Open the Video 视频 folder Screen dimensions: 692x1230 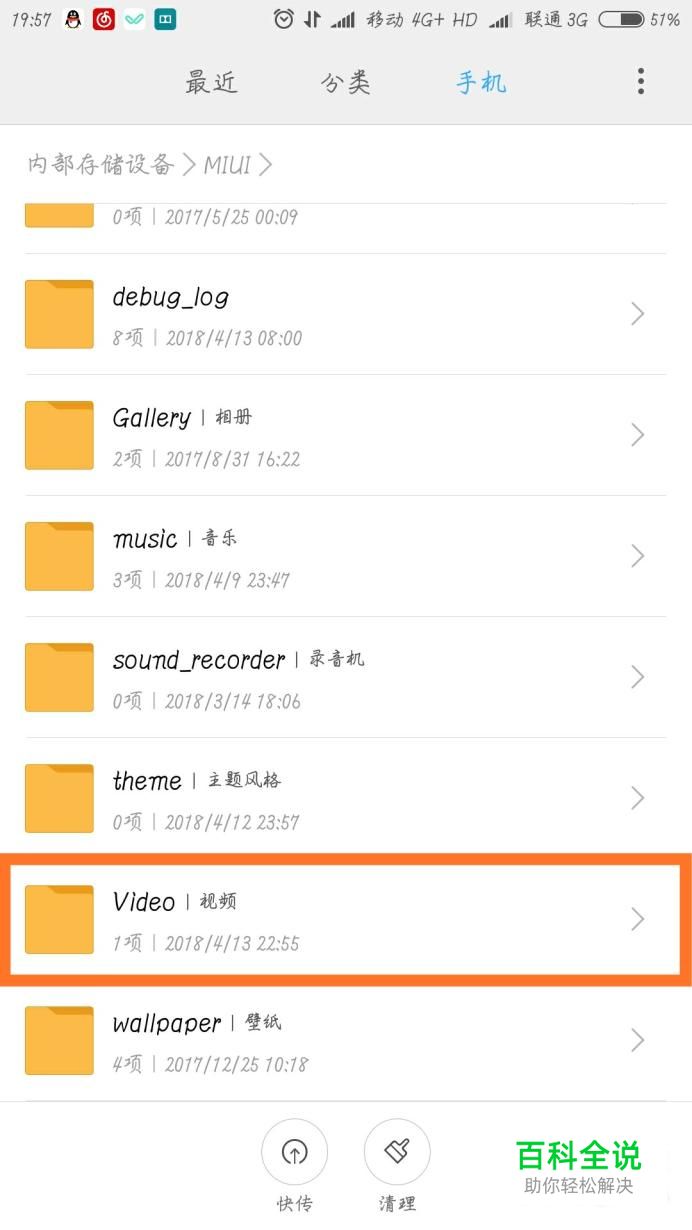pos(345,920)
